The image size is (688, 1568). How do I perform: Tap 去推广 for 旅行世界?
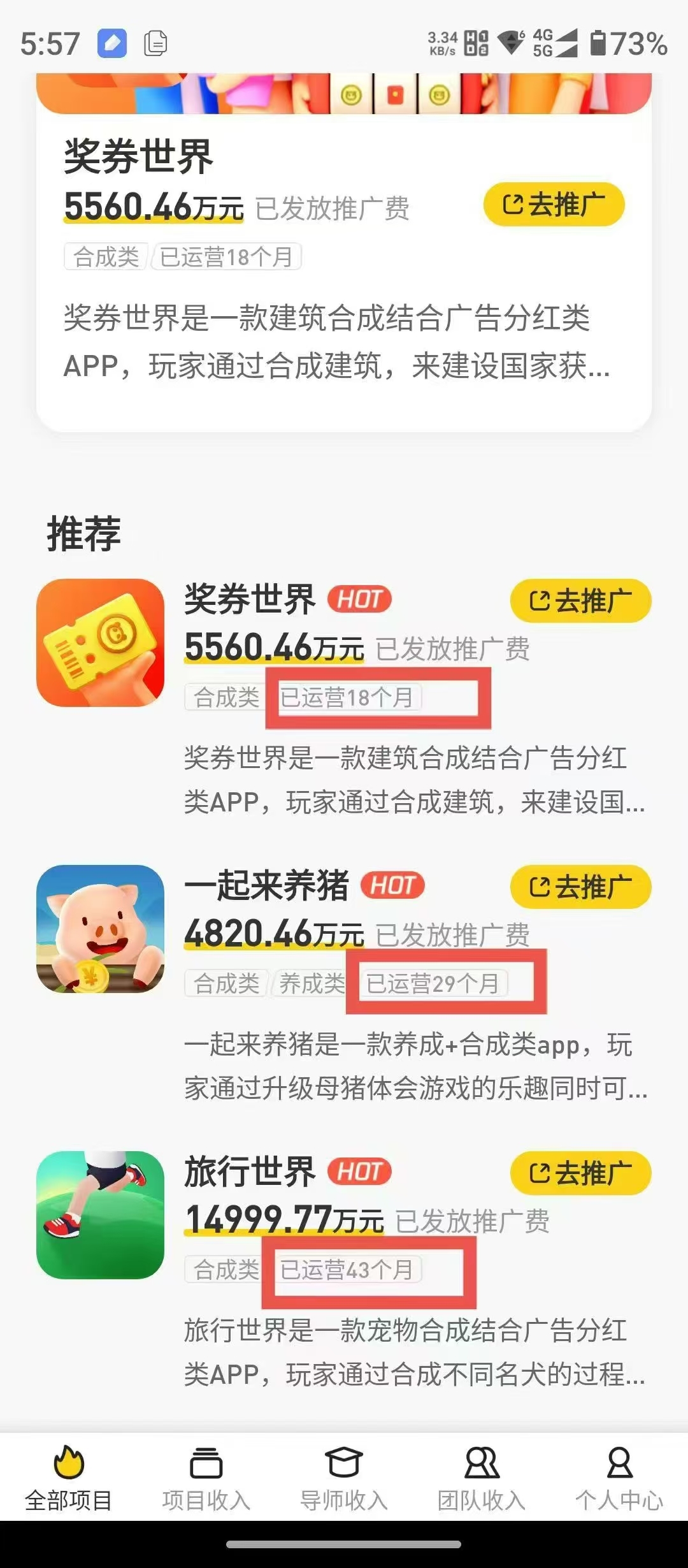[x=580, y=1173]
